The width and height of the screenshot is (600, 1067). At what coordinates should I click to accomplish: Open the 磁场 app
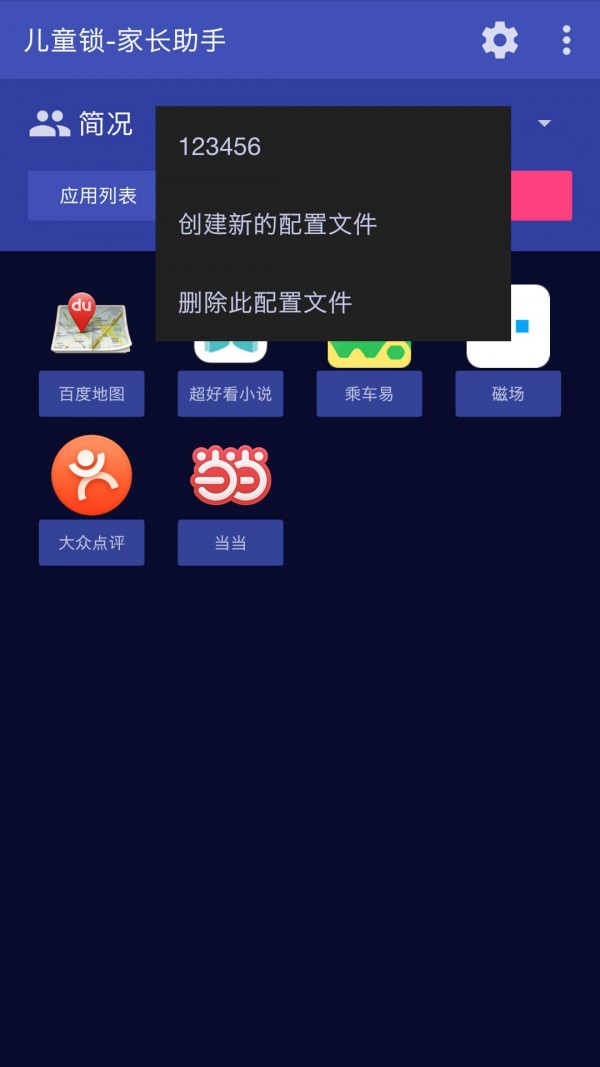[x=508, y=393]
